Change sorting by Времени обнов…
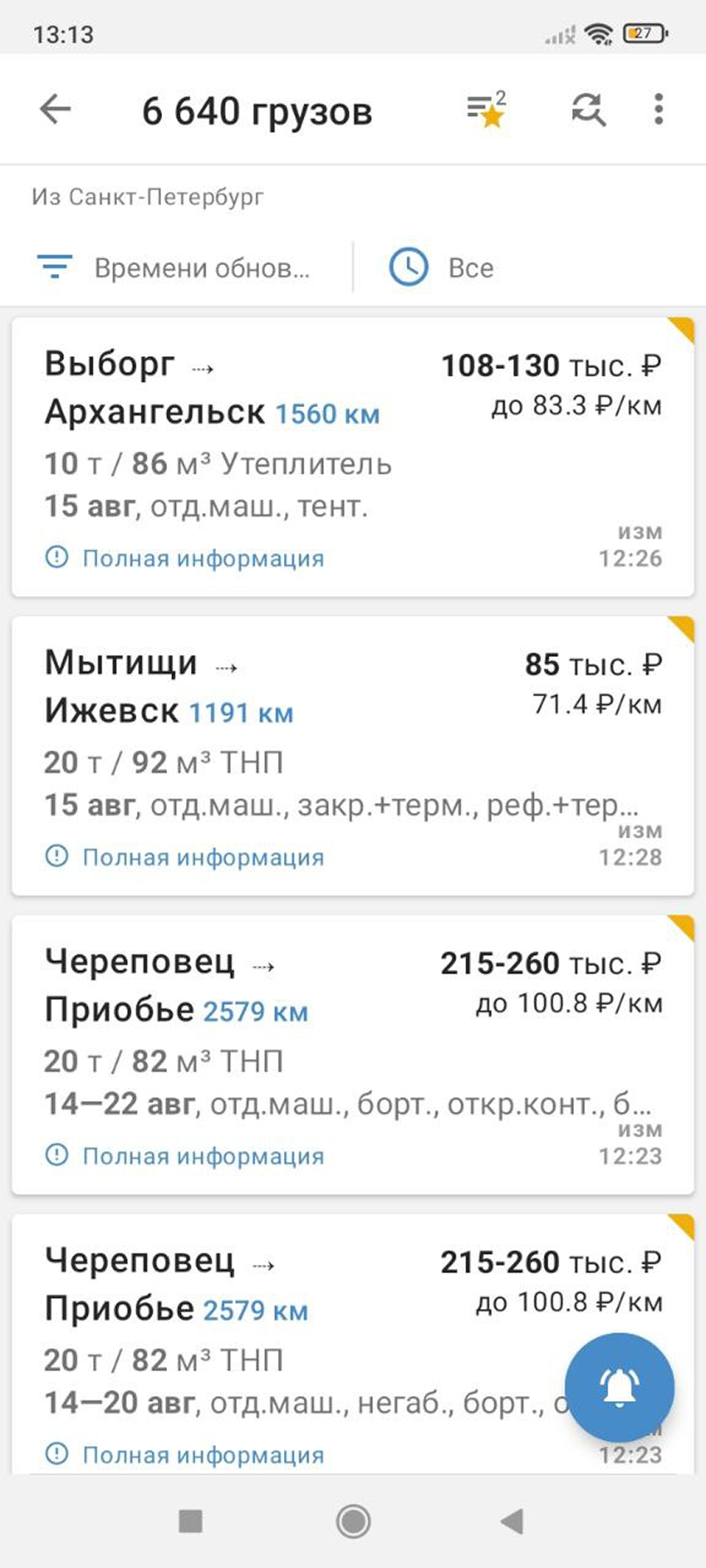 pos(175,268)
